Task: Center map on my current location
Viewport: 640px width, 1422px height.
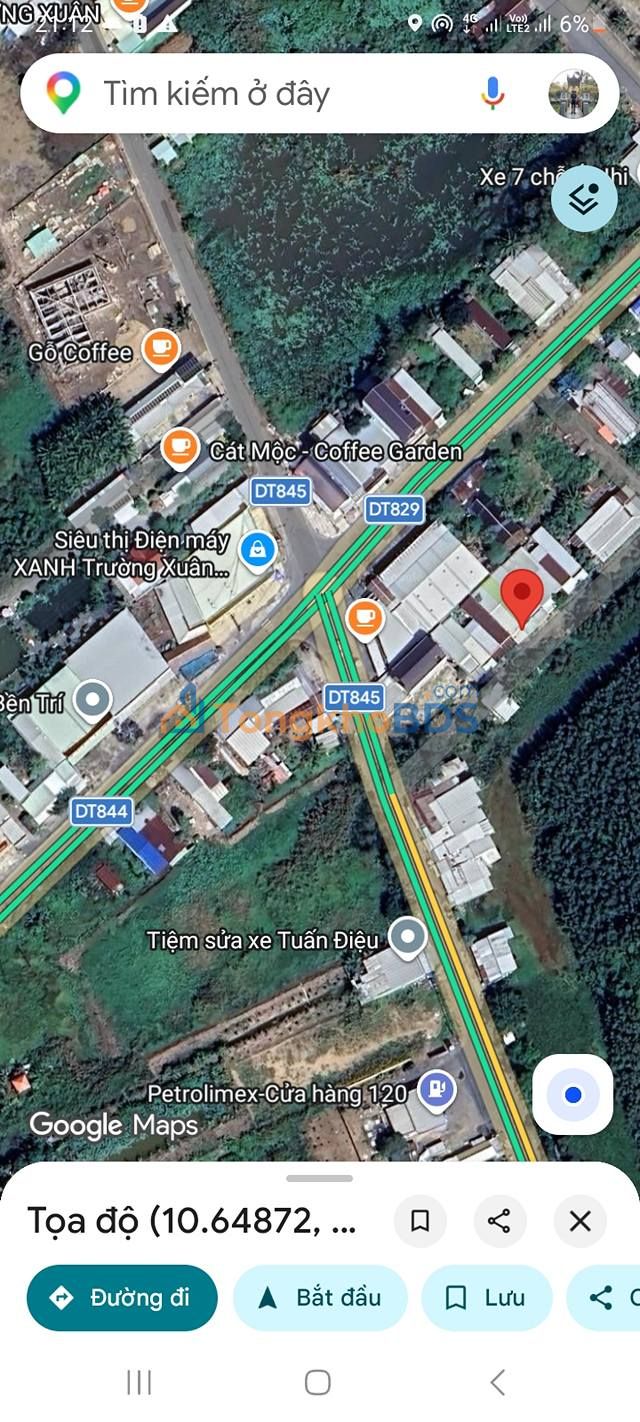Action: [573, 1094]
